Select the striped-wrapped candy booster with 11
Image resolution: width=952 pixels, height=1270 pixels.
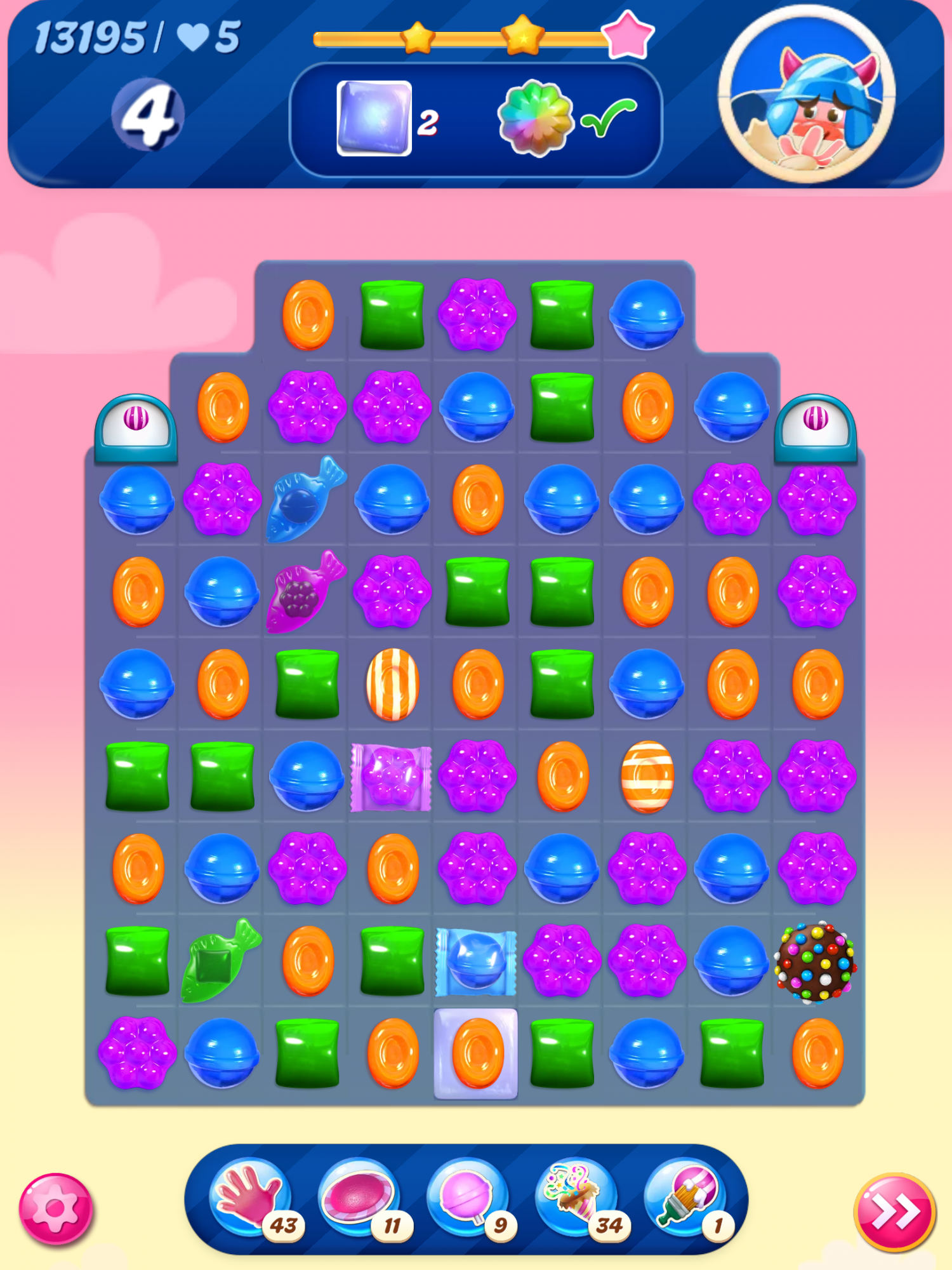[x=359, y=1198]
